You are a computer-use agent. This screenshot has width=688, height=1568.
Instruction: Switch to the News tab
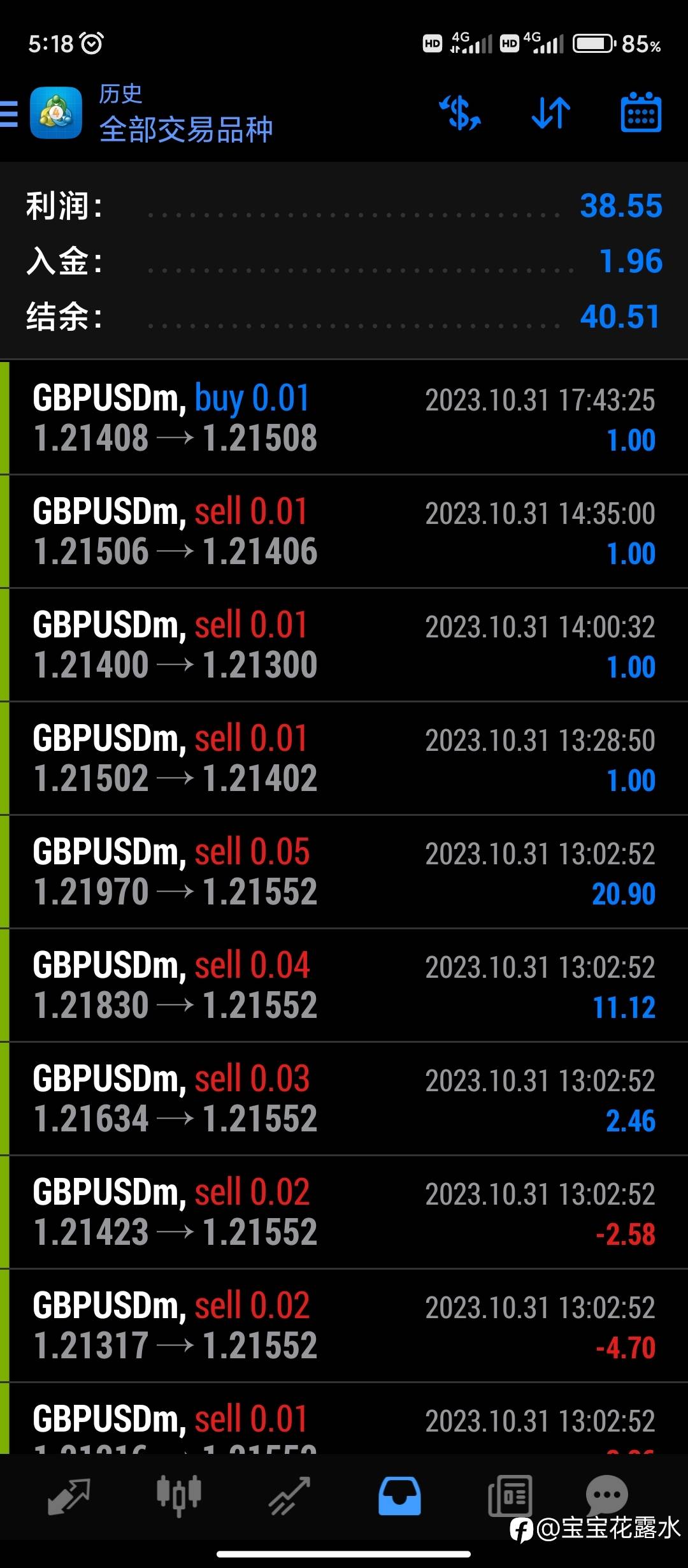510,1496
